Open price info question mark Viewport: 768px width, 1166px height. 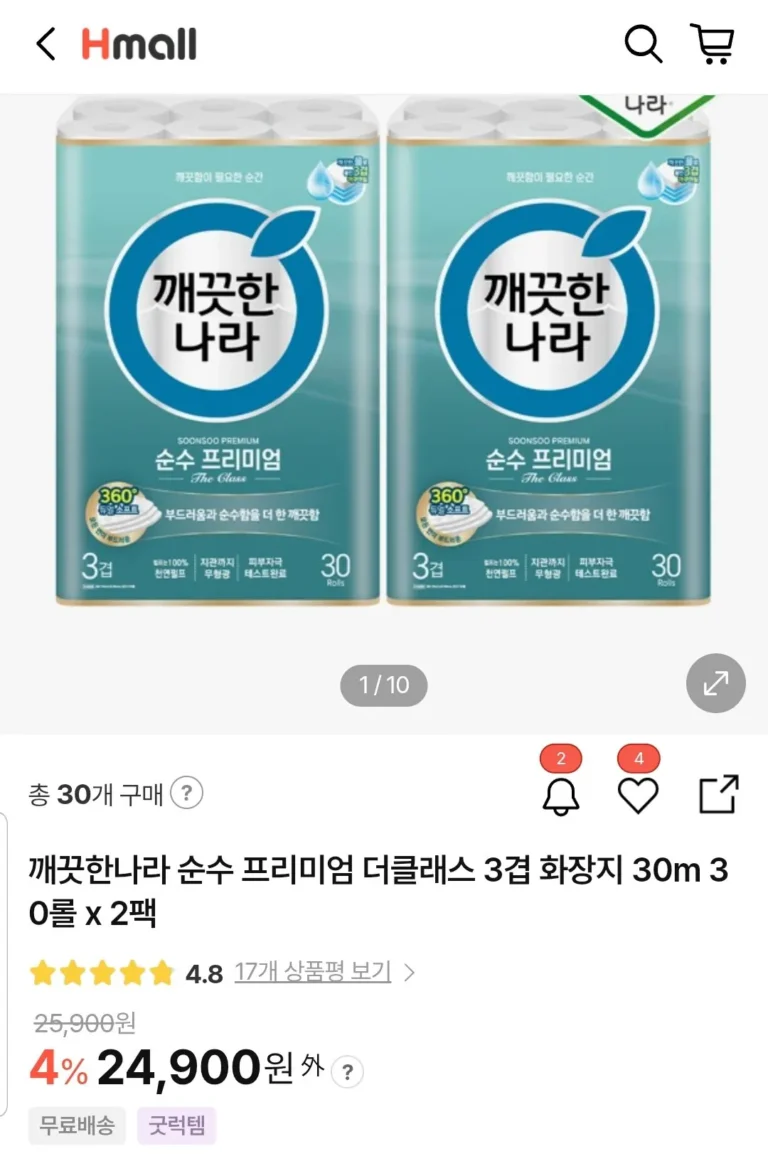[x=347, y=1073]
